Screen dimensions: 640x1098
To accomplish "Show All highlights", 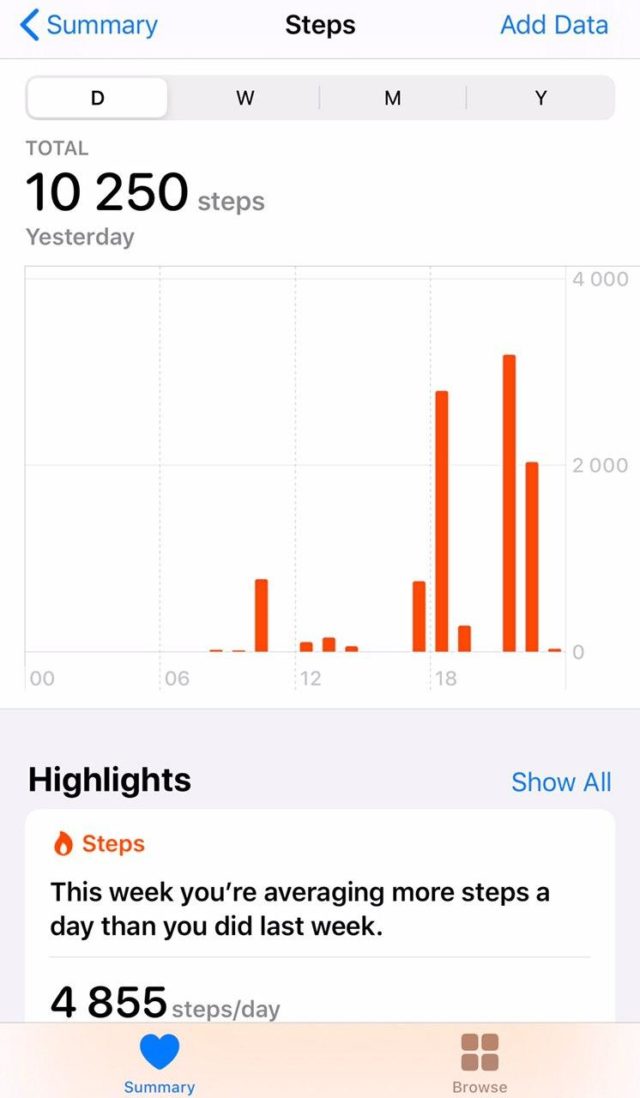I will [560, 782].
